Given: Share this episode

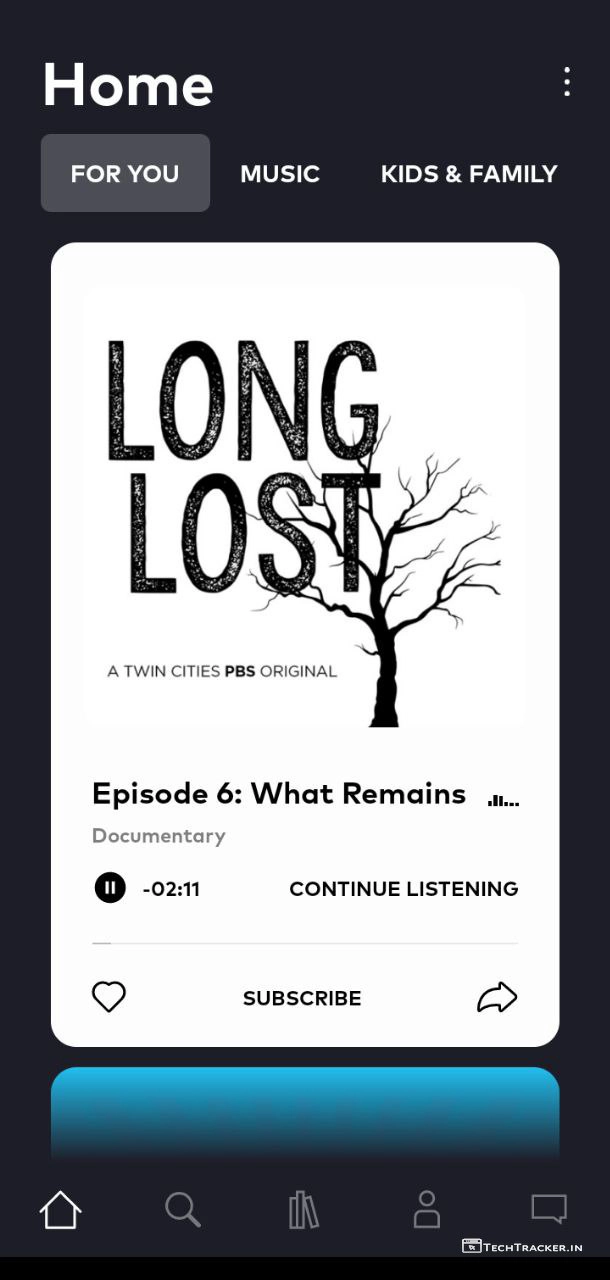Looking at the screenshot, I should [497, 997].
